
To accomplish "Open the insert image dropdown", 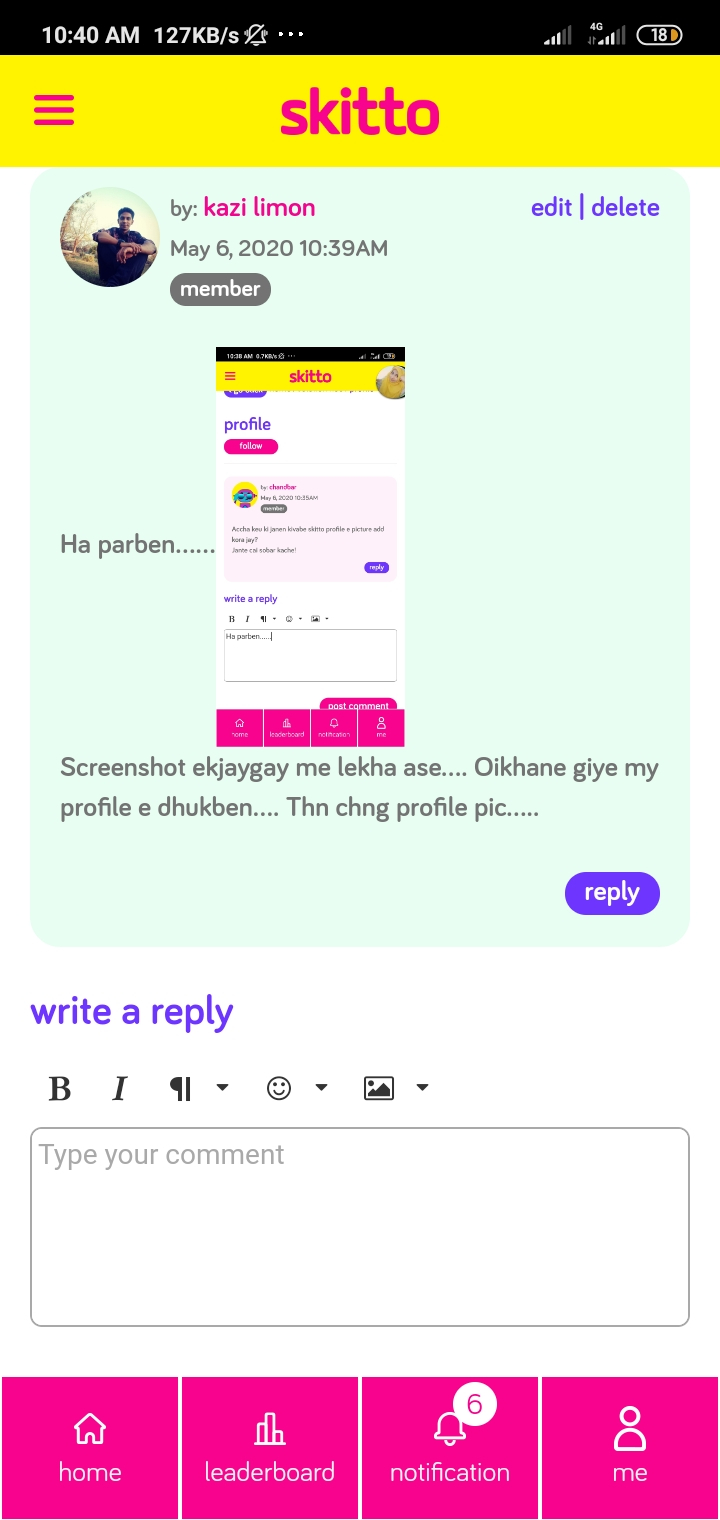I will 396,1088.
